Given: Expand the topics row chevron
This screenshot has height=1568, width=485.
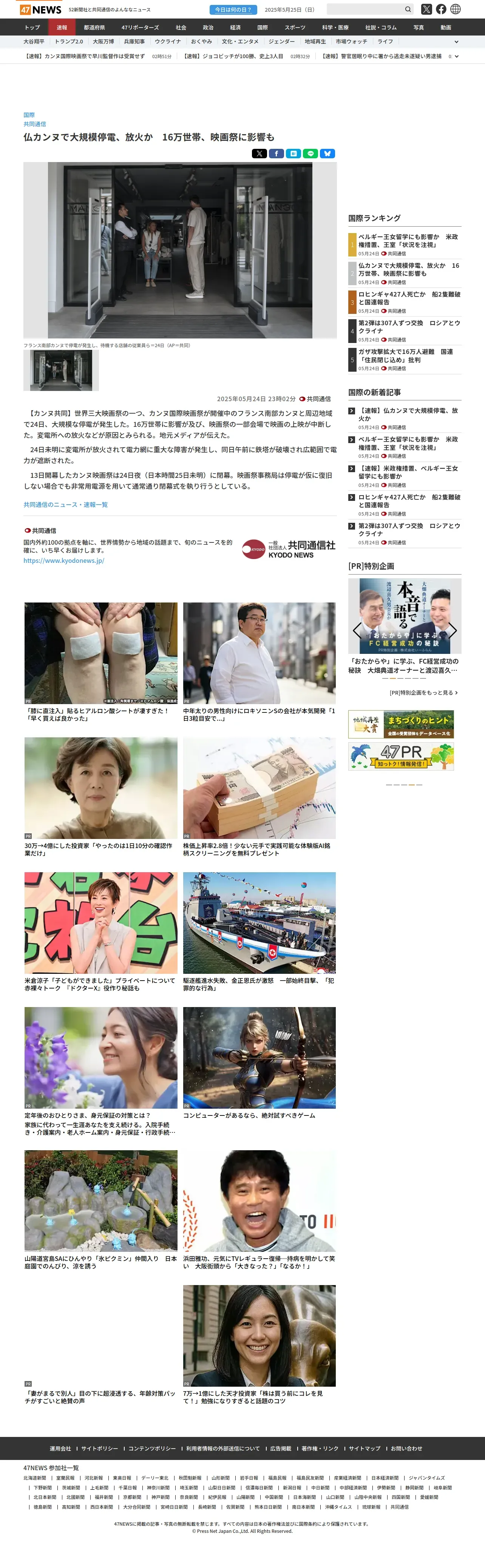Looking at the screenshot, I should click(x=456, y=42).
